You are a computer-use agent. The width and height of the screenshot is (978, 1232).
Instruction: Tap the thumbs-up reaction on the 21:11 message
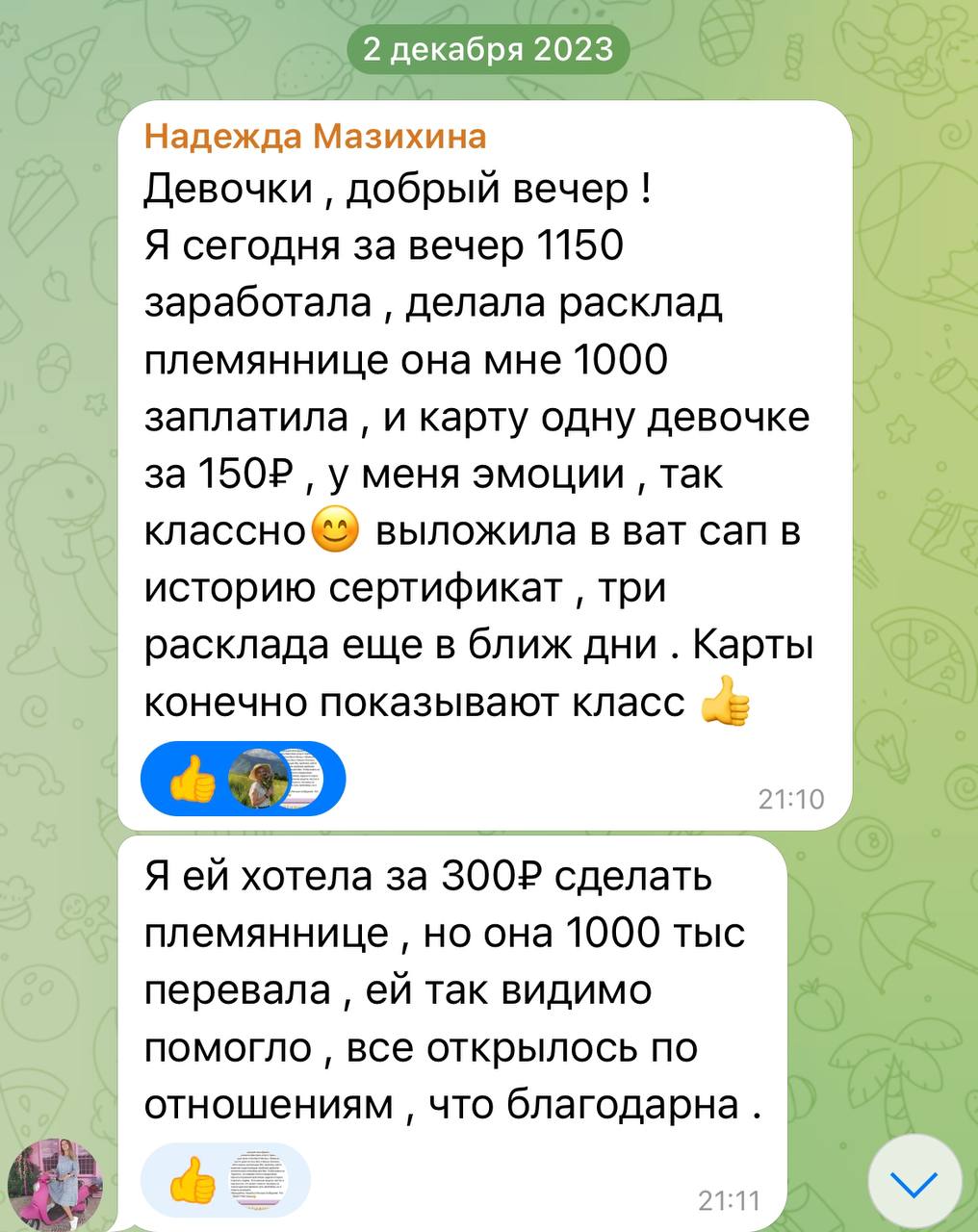click(x=193, y=1180)
